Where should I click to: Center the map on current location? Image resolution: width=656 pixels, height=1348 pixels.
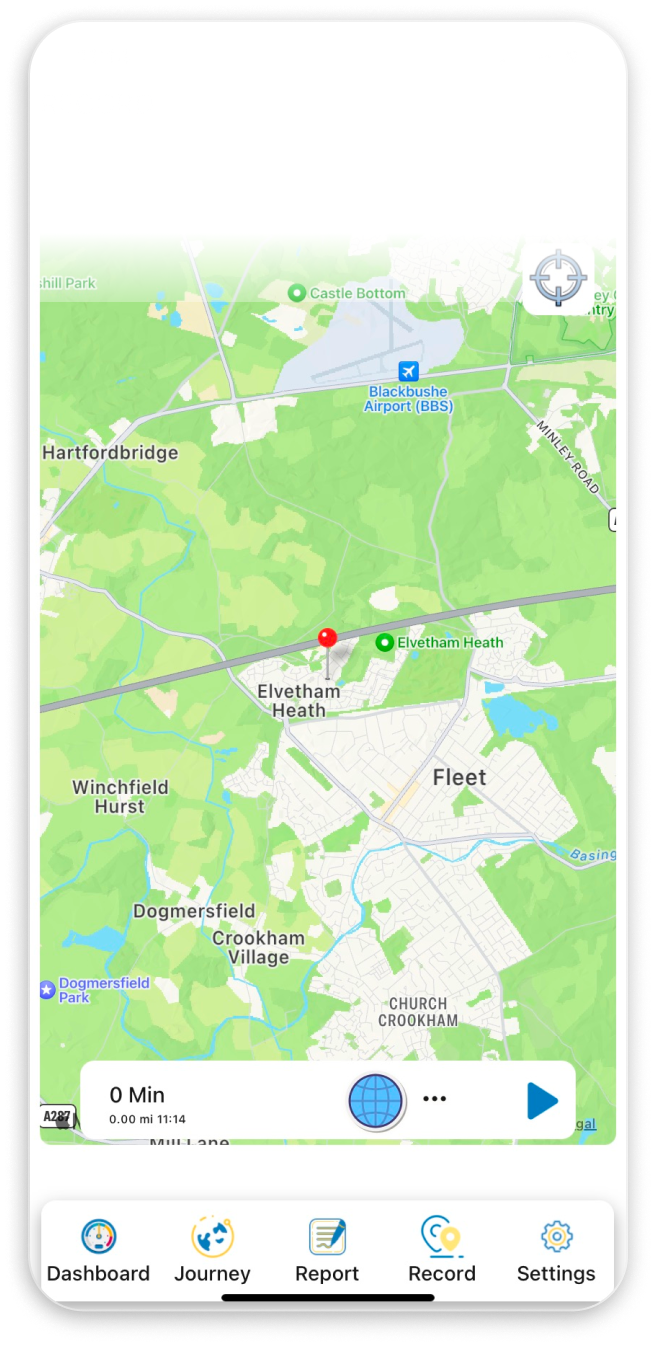[558, 279]
